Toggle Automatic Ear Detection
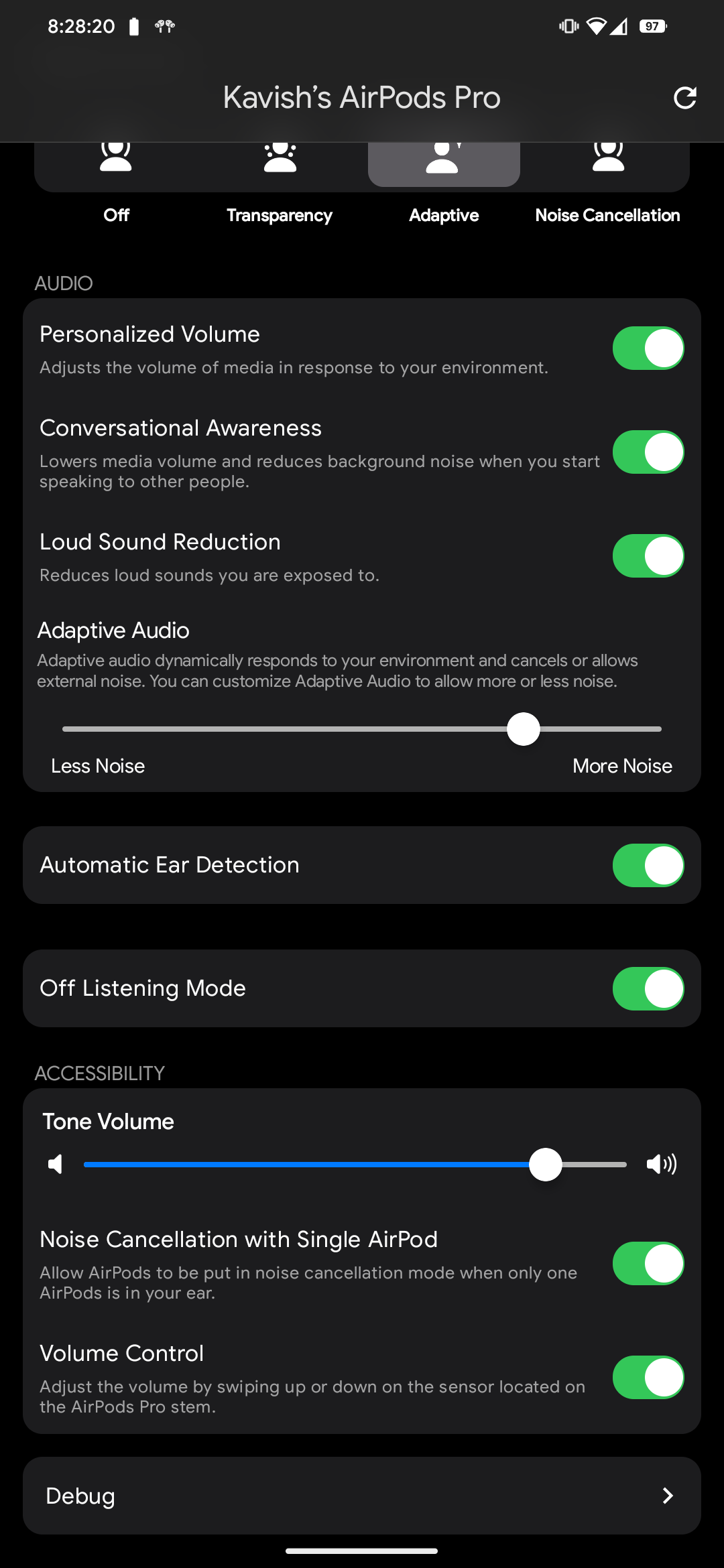Image resolution: width=724 pixels, height=1568 pixels. 647,865
